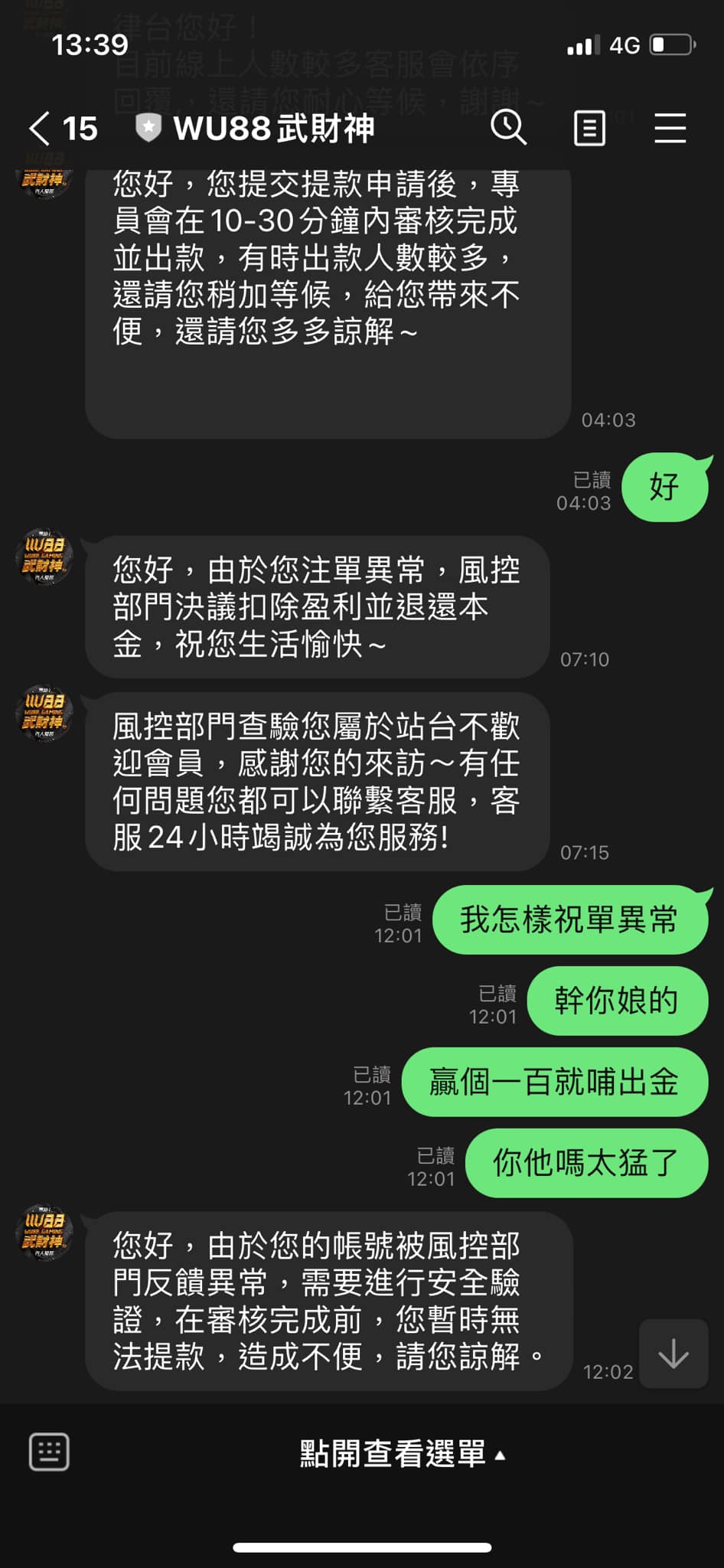Search within this WU88 chat
724x1568 pixels.
click(508, 127)
